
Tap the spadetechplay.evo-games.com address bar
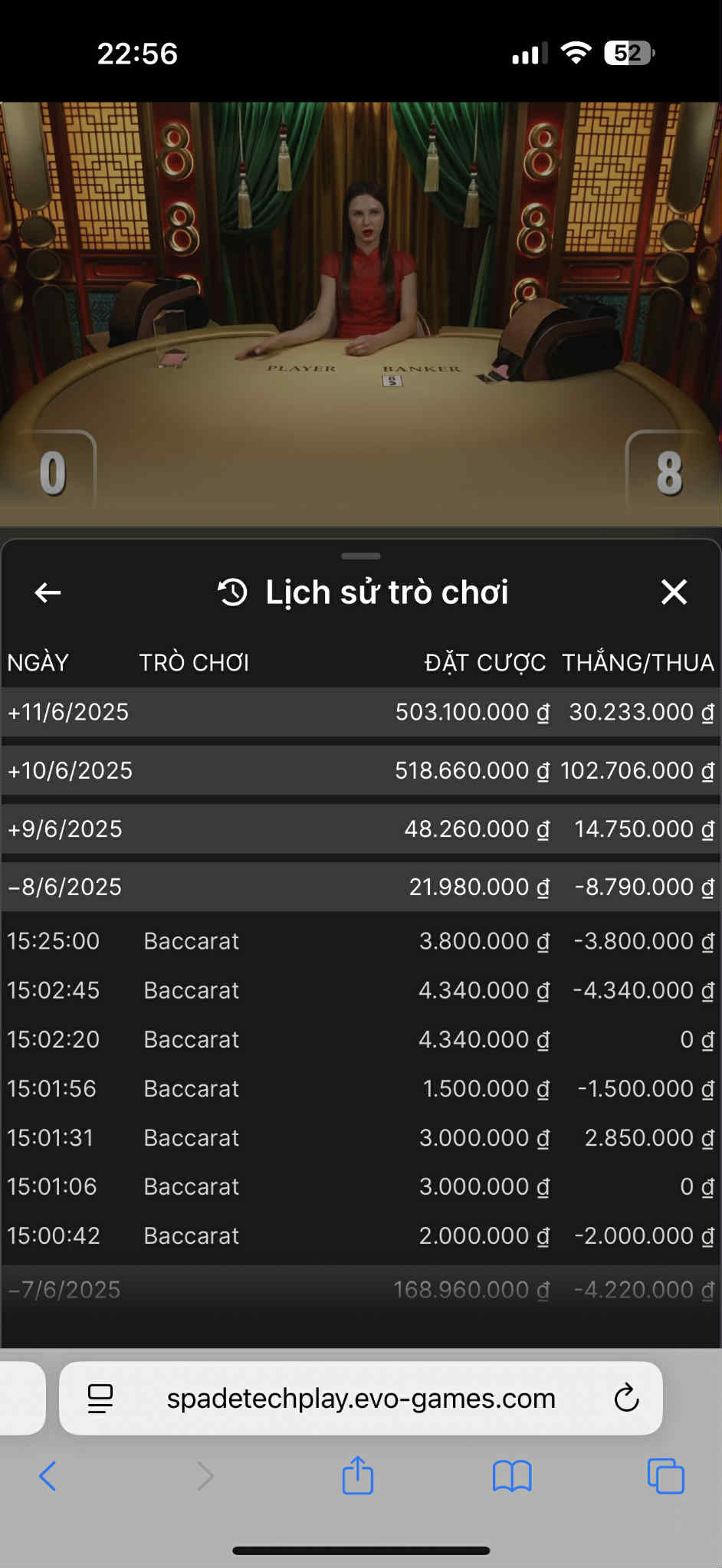361,1399
